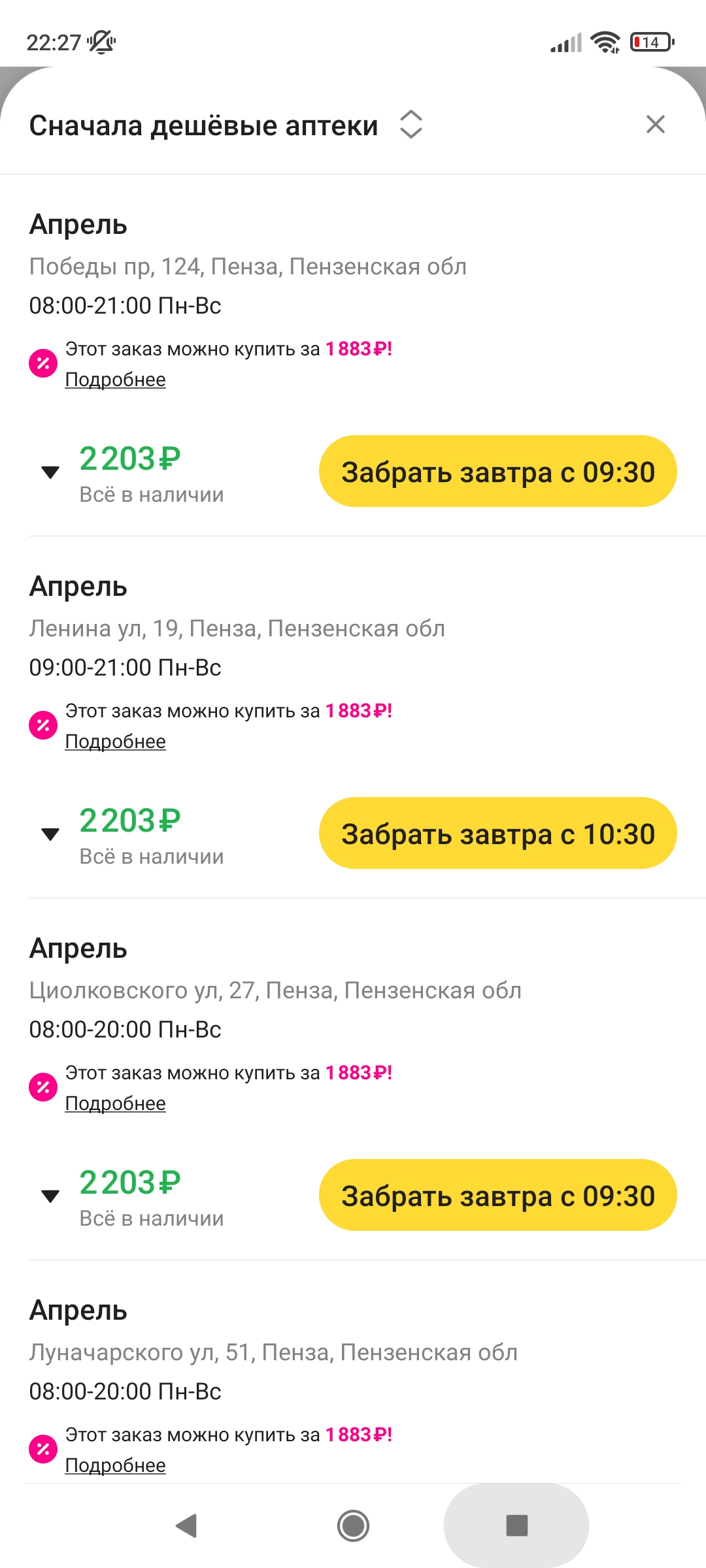The image size is (706, 1568).
Task: Choose pickup at Победы пр, 124 from 09:30
Action: coord(497,471)
